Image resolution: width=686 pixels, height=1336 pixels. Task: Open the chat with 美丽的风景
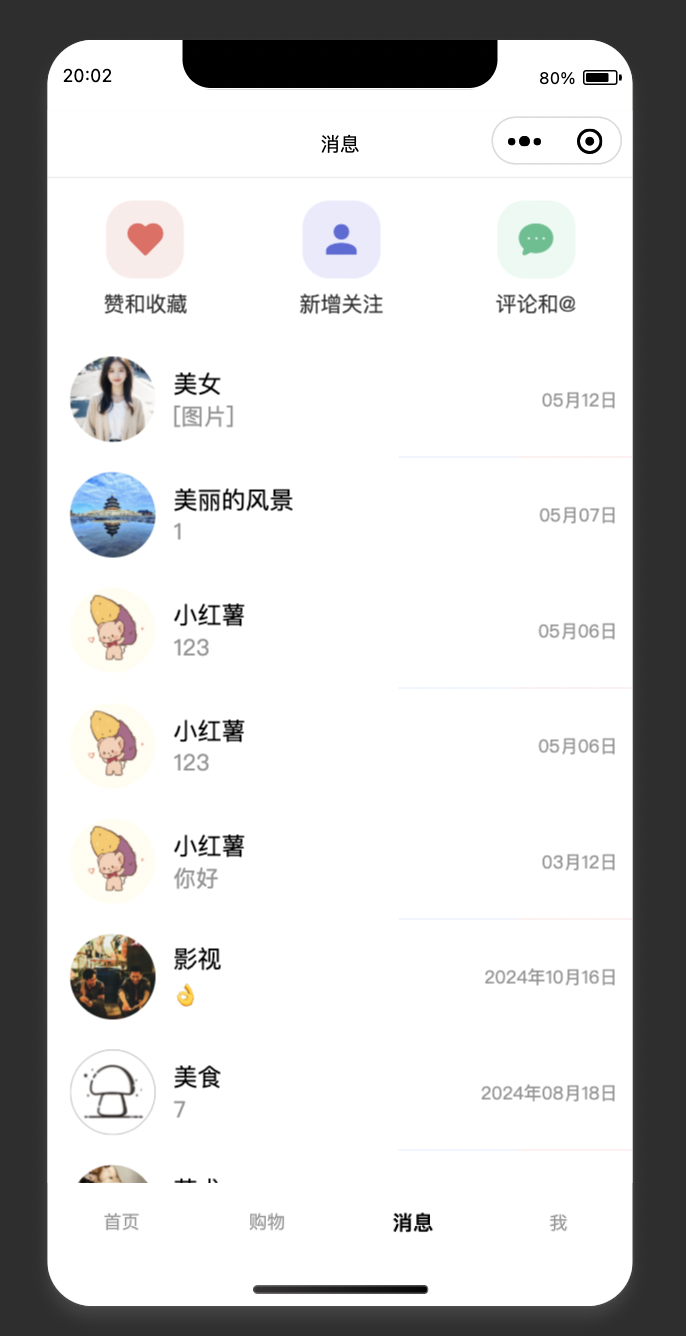click(x=340, y=515)
